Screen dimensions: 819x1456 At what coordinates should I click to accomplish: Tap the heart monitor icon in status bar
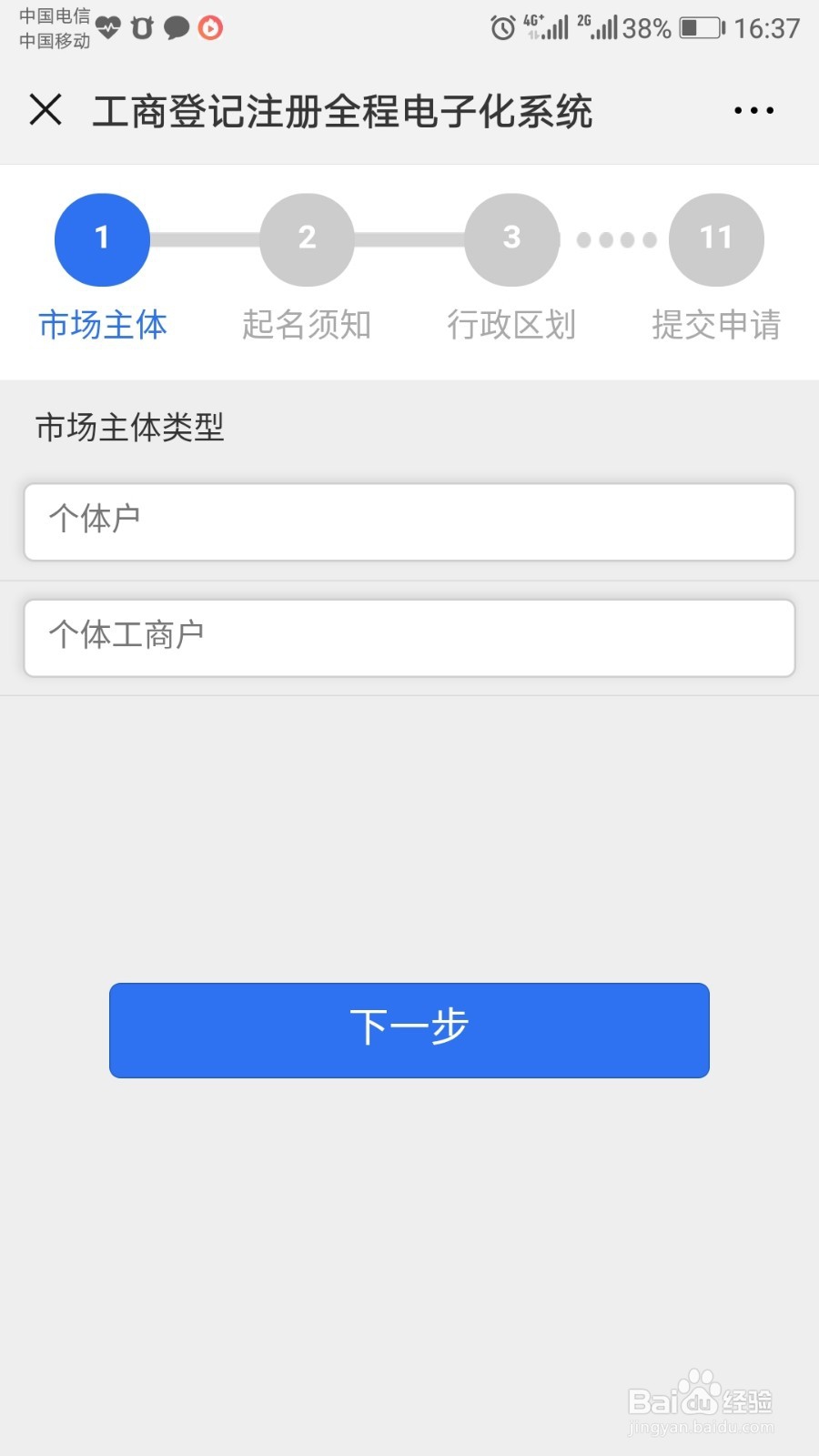click(109, 28)
